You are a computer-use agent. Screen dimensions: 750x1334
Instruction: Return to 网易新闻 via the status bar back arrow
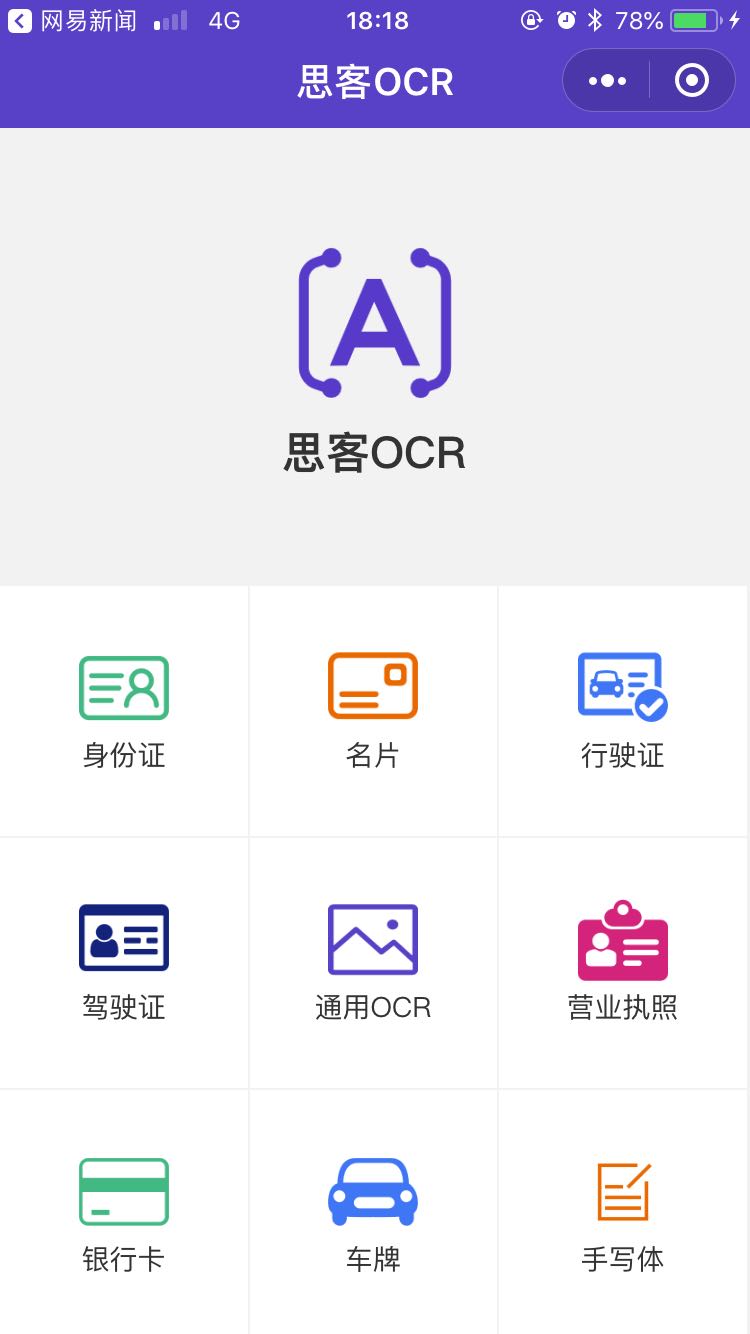(20, 20)
